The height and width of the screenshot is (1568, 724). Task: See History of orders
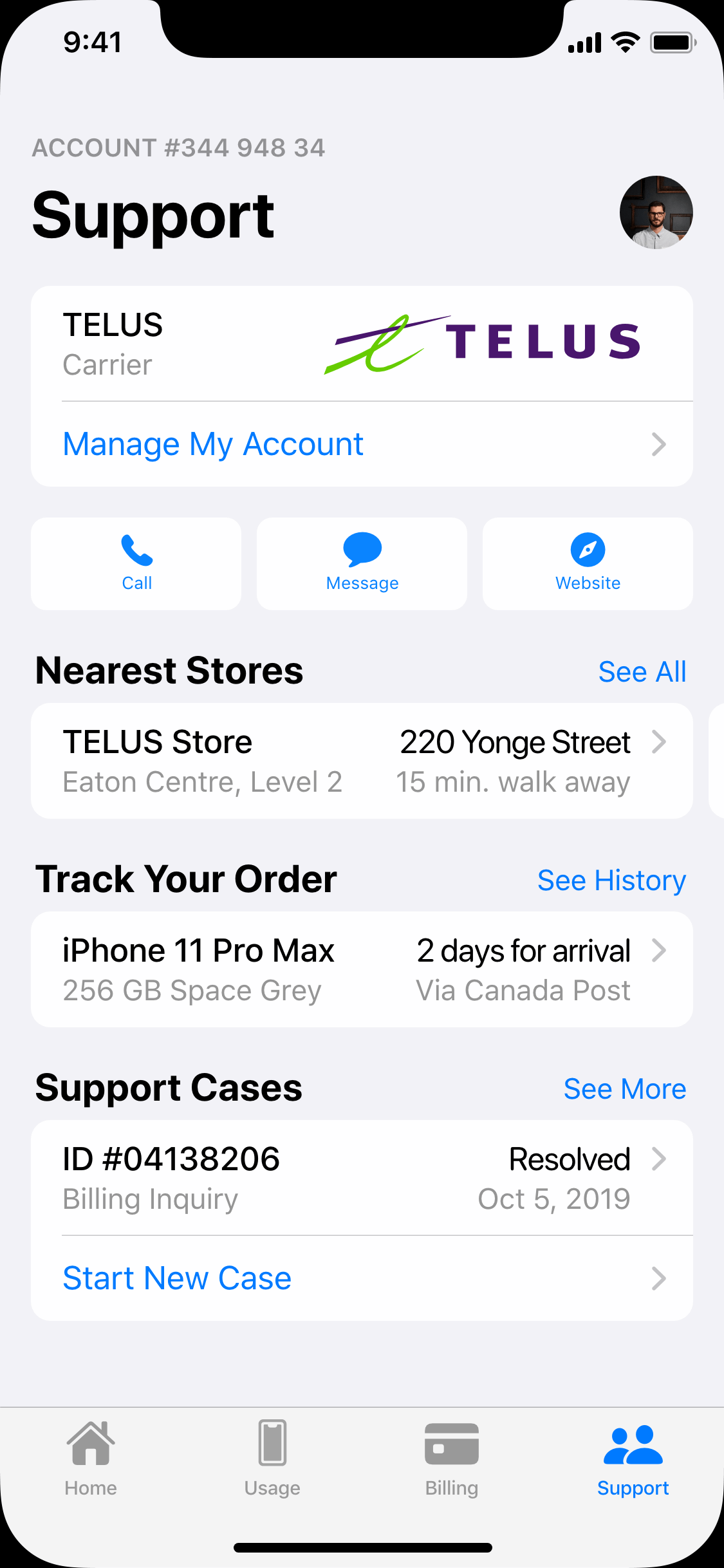coord(611,881)
